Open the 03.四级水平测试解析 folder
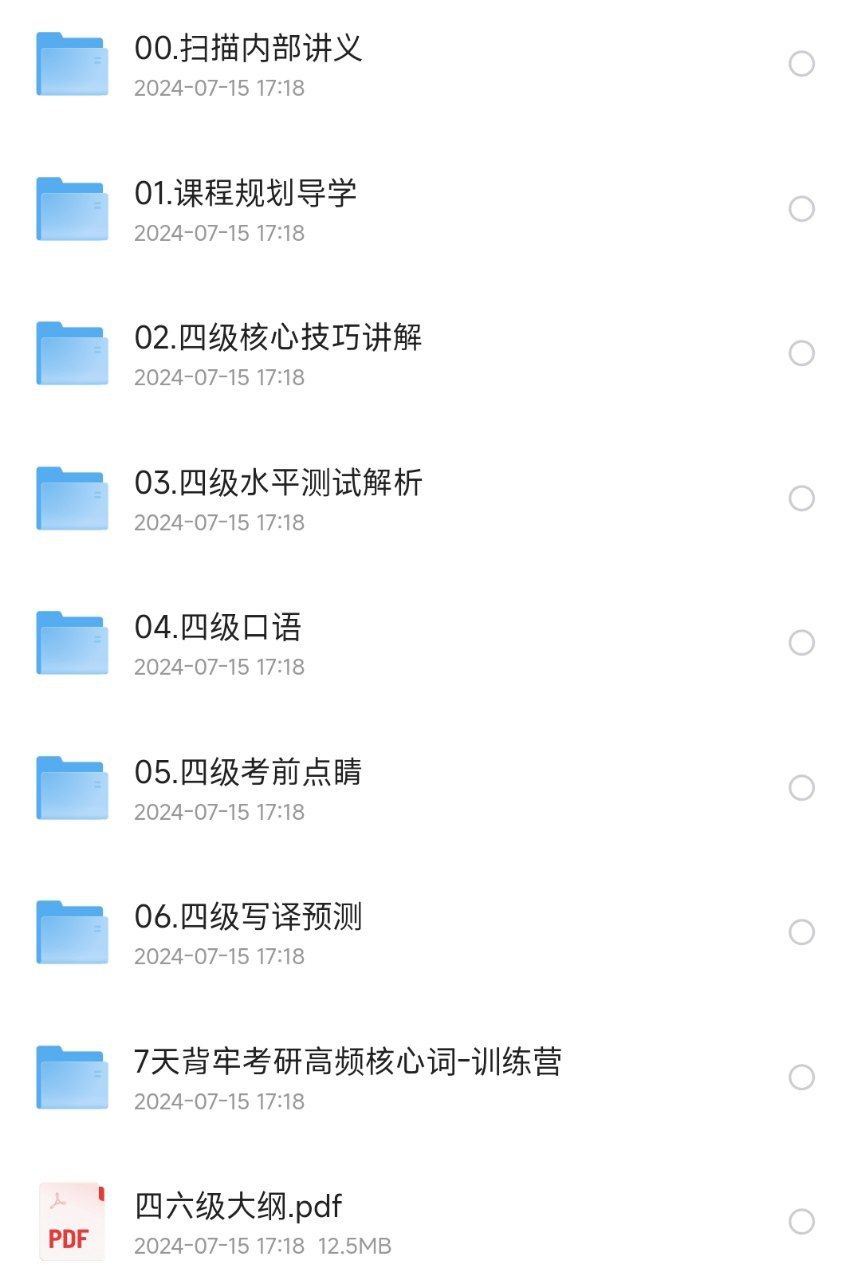Image resolution: width=861 pixels, height=1280 pixels. (x=278, y=483)
